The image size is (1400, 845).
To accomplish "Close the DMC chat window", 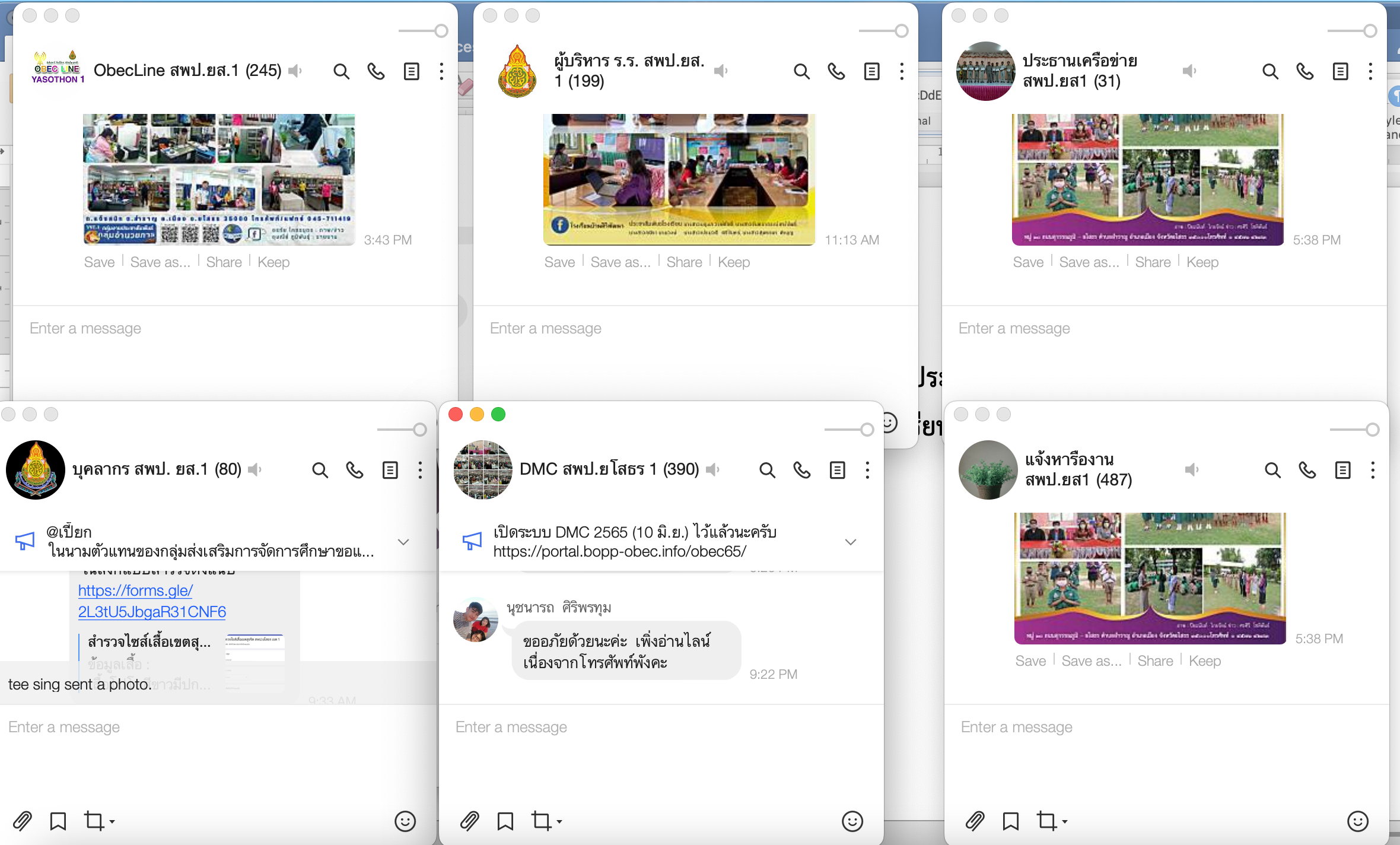I will [456, 414].
